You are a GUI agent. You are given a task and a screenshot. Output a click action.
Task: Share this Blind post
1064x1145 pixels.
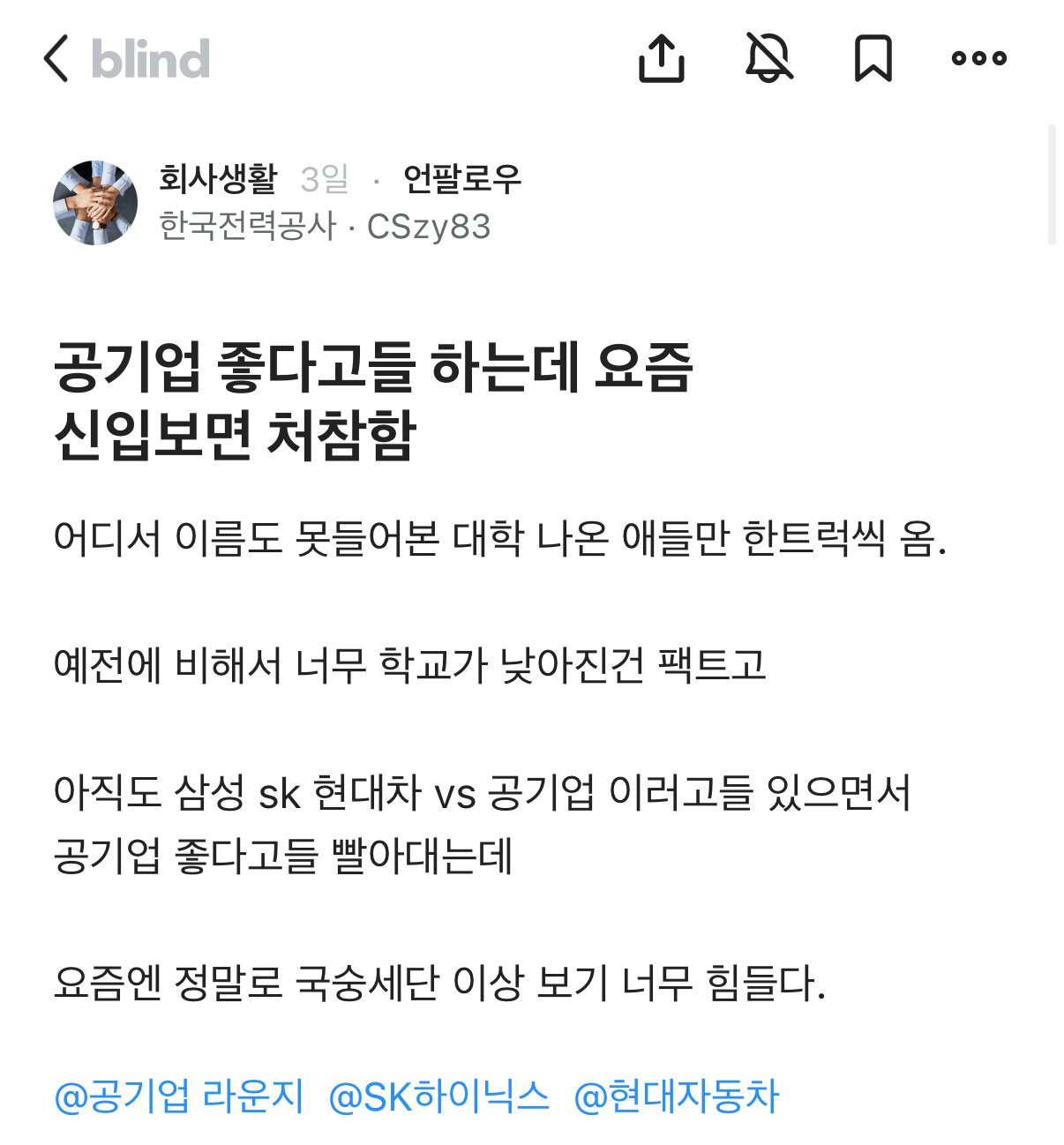pyautogui.click(x=661, y=59)
